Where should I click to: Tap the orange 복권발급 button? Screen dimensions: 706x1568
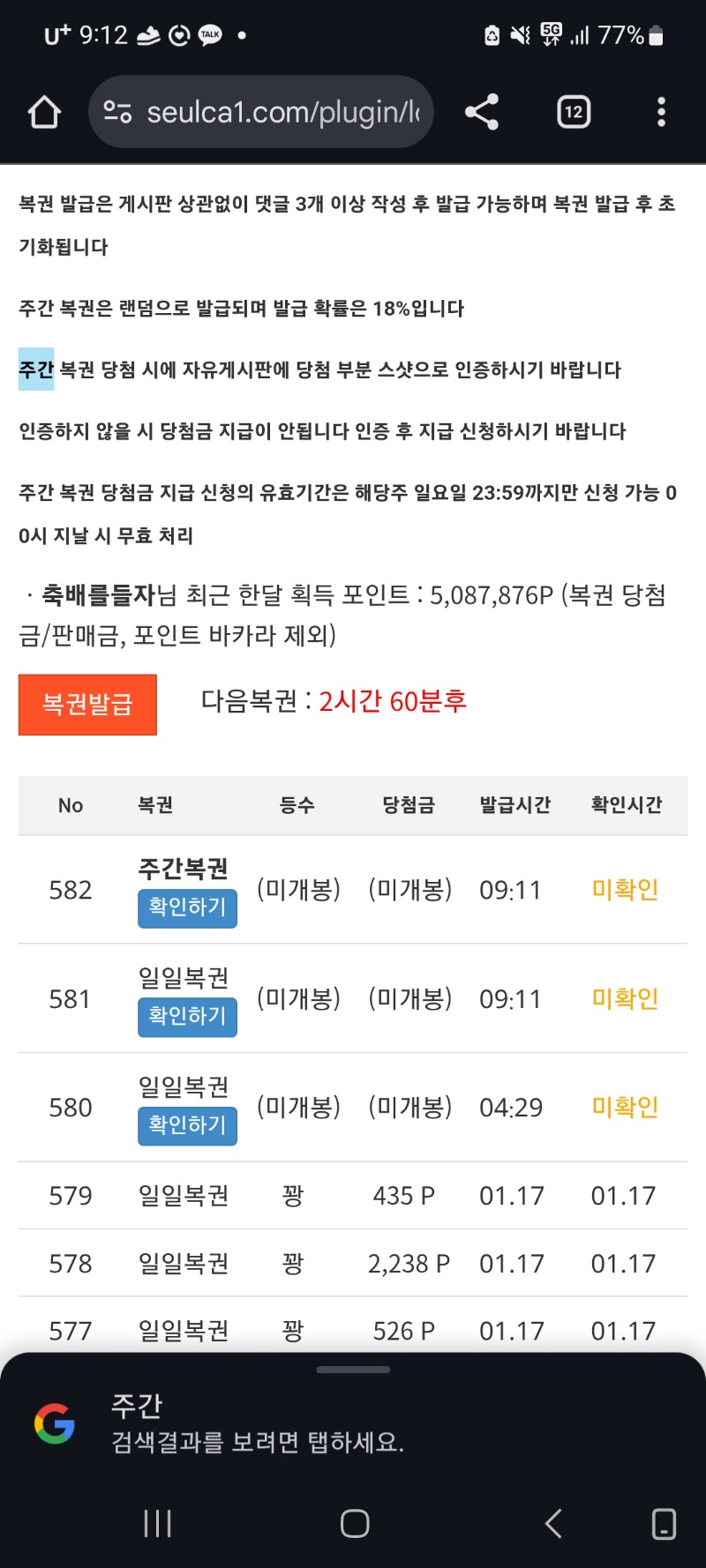[x=87, y=705]
